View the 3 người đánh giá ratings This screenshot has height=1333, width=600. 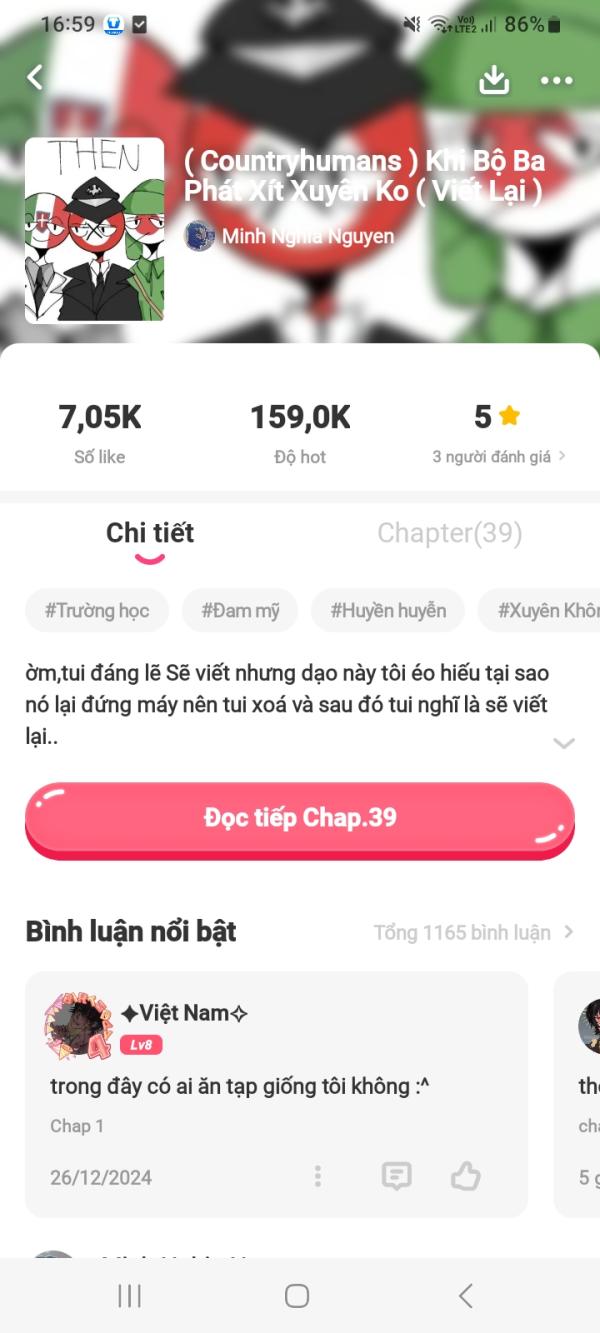point(498,456)
